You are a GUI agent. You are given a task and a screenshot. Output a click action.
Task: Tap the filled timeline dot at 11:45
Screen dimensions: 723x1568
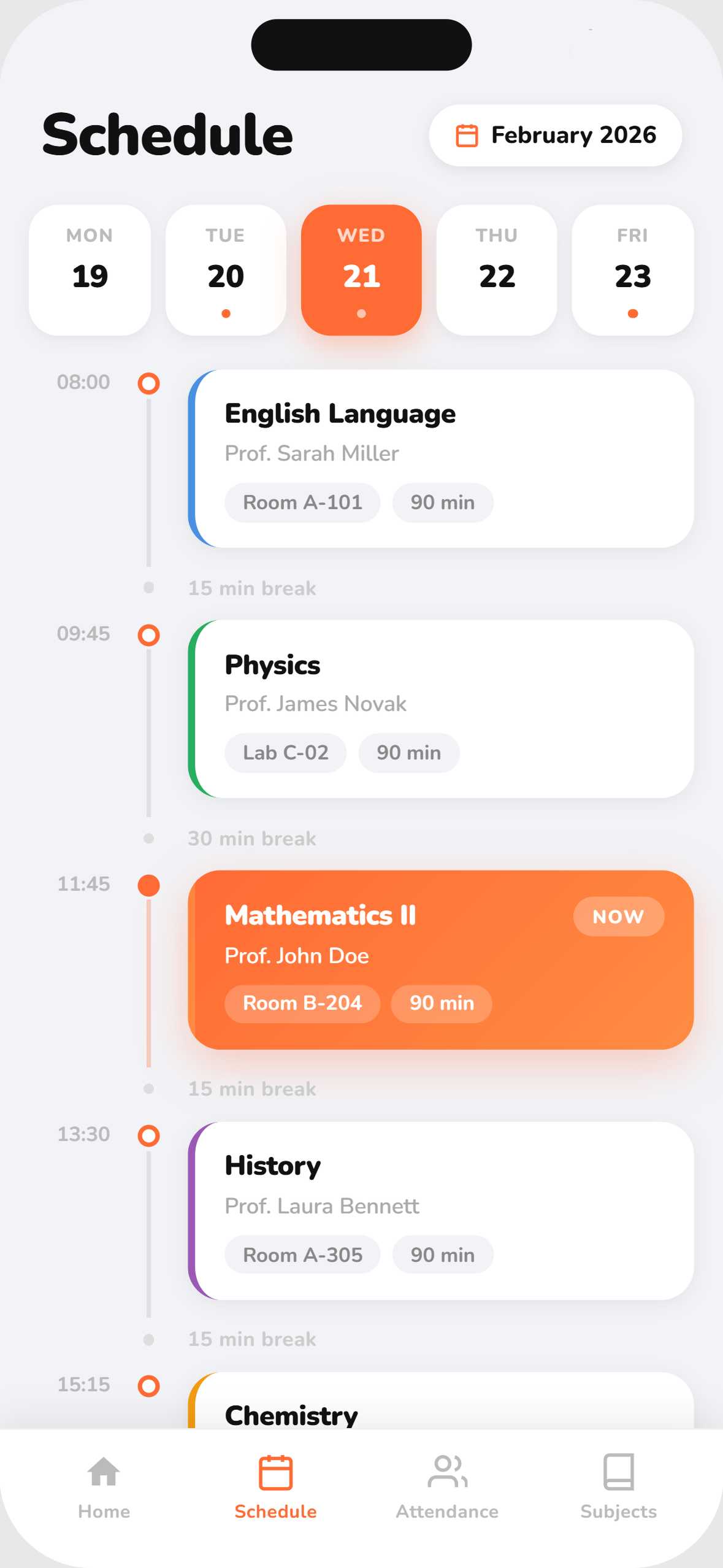pos(149,885)
